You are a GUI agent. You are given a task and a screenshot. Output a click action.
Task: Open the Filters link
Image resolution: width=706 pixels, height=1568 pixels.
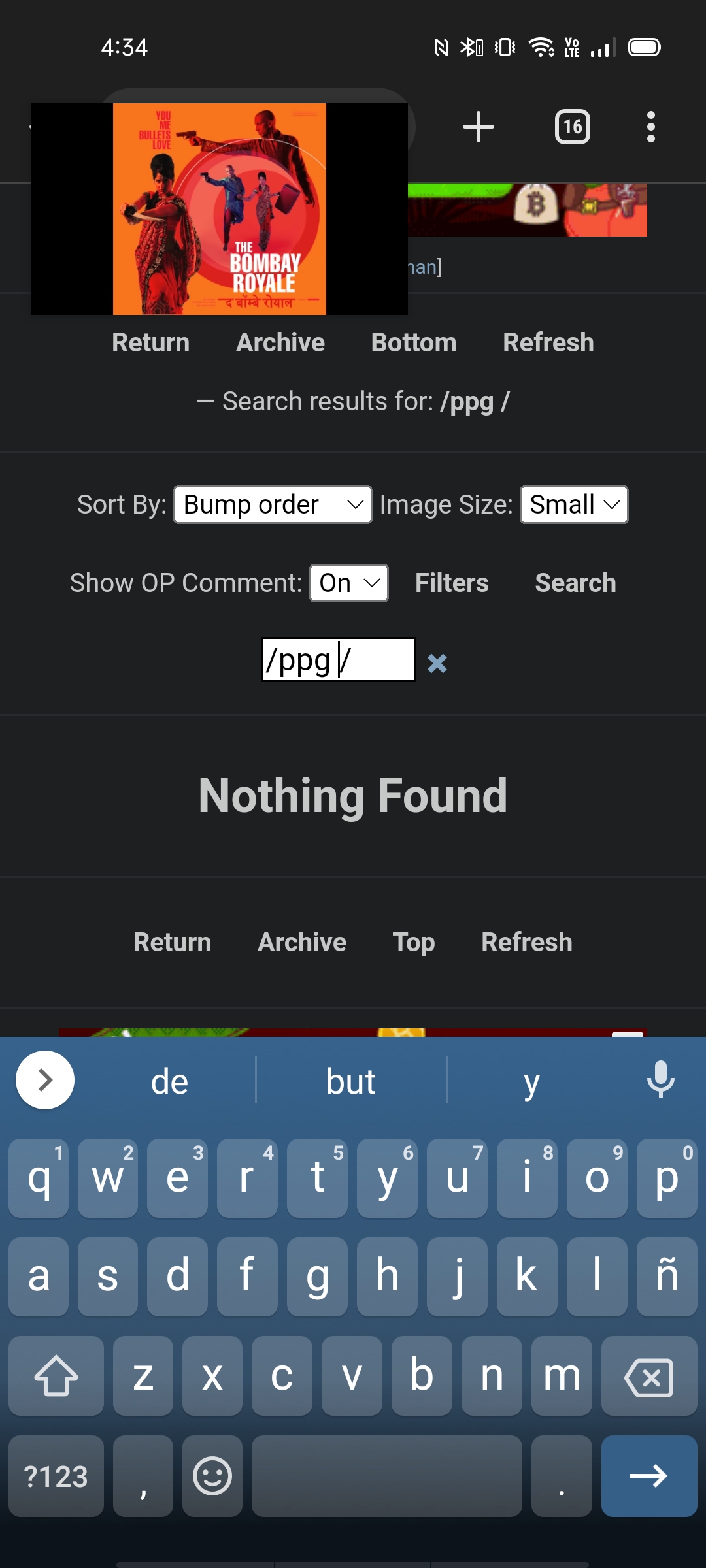(452, 583)
